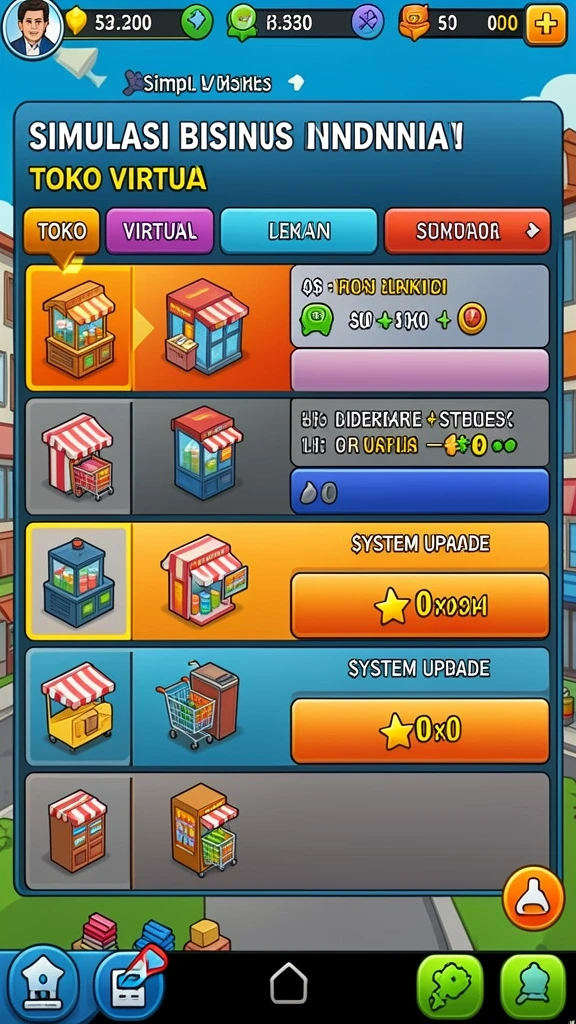
Task: Tap the orange round floating button
Action: (x=533, y=898)
